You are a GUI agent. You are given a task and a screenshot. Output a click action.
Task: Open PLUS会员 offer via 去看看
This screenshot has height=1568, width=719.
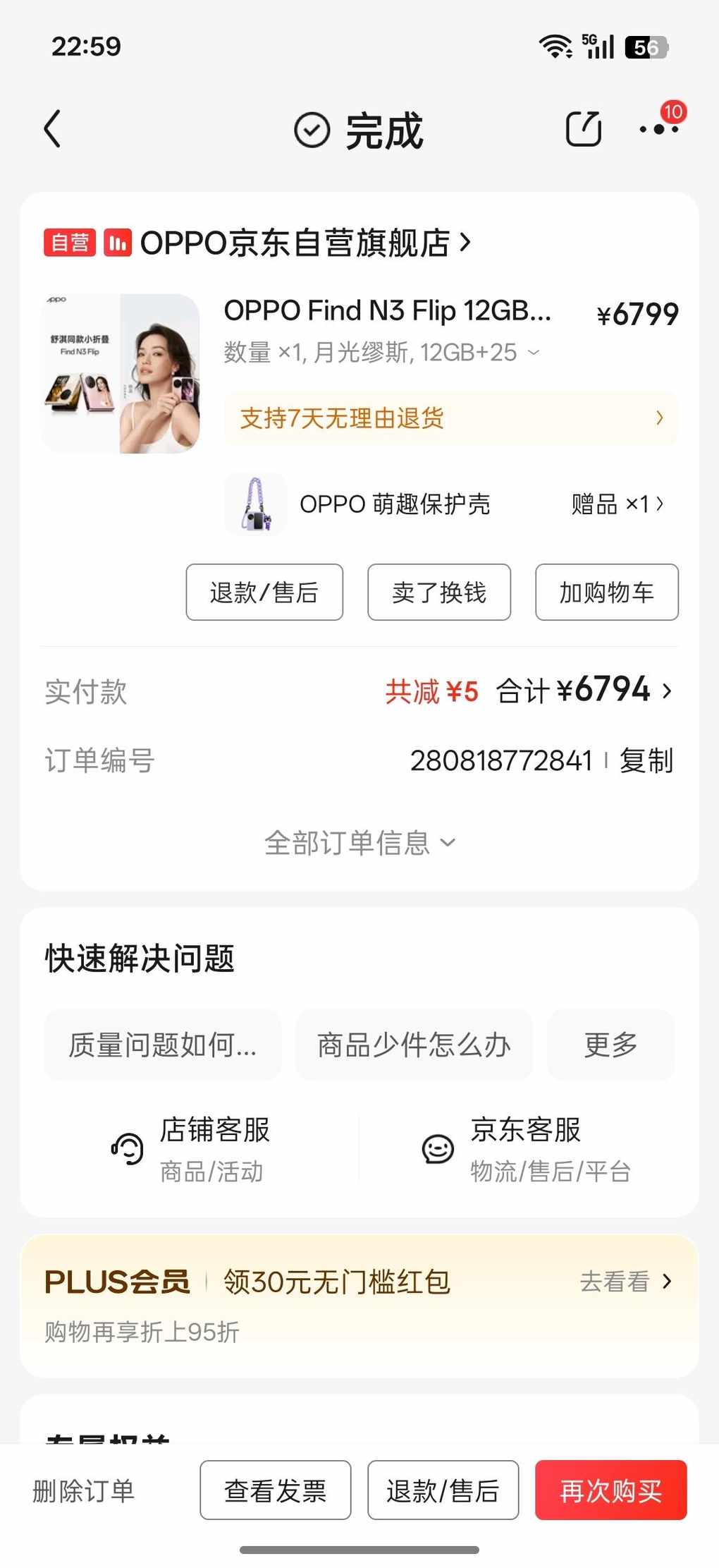click(x=625, y=1282)
